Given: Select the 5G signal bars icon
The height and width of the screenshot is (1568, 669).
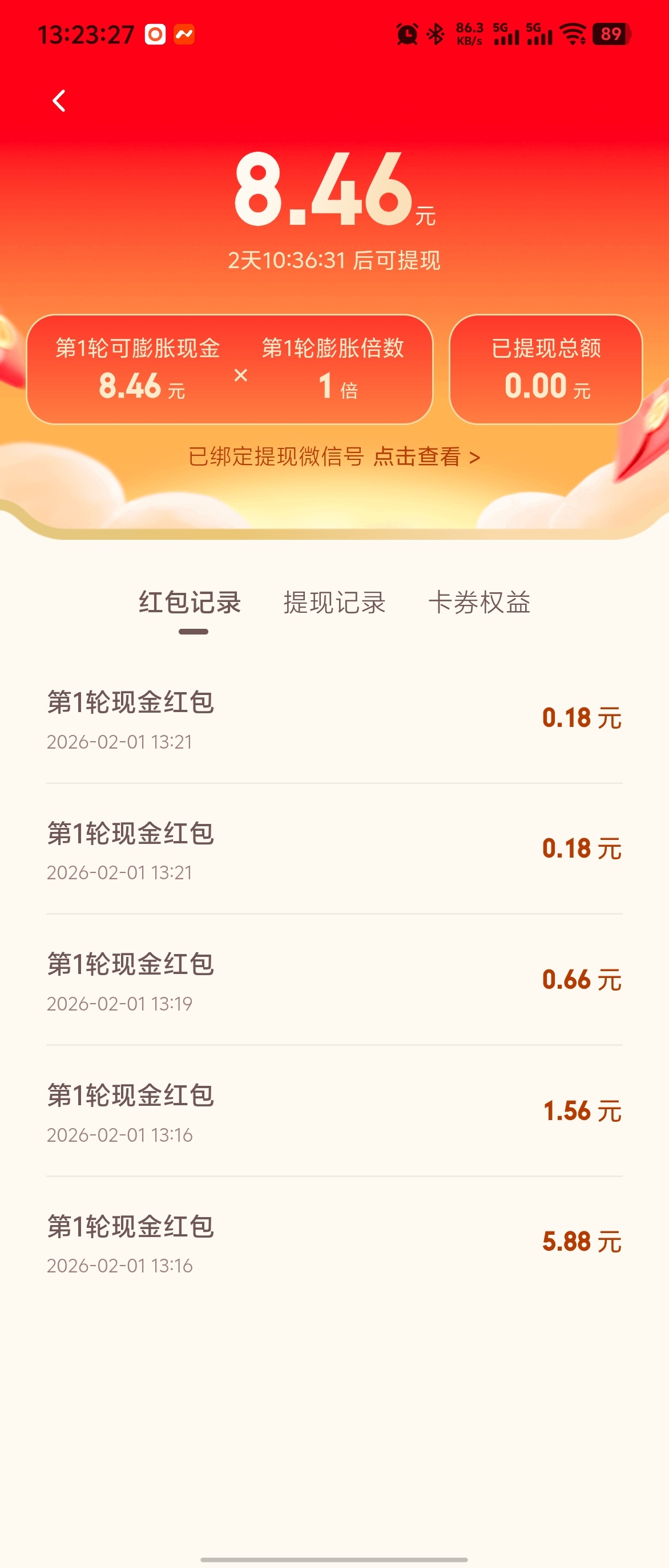Looking at the screenshot, I should click(x=507, y=35).
